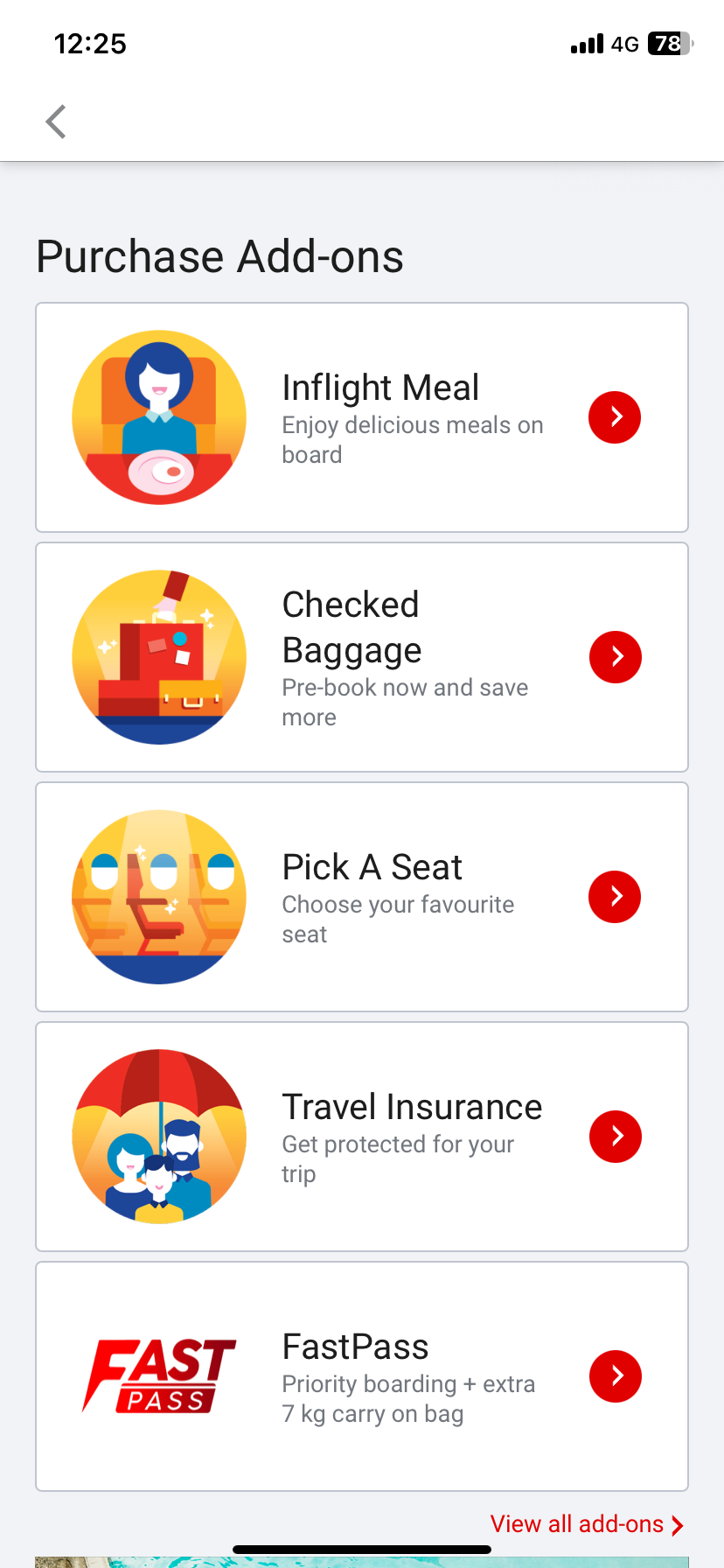The width and height of the screenshot is (724, 1568).
Task: Open the View all add-ons link
Action: tap(586, 1523)
